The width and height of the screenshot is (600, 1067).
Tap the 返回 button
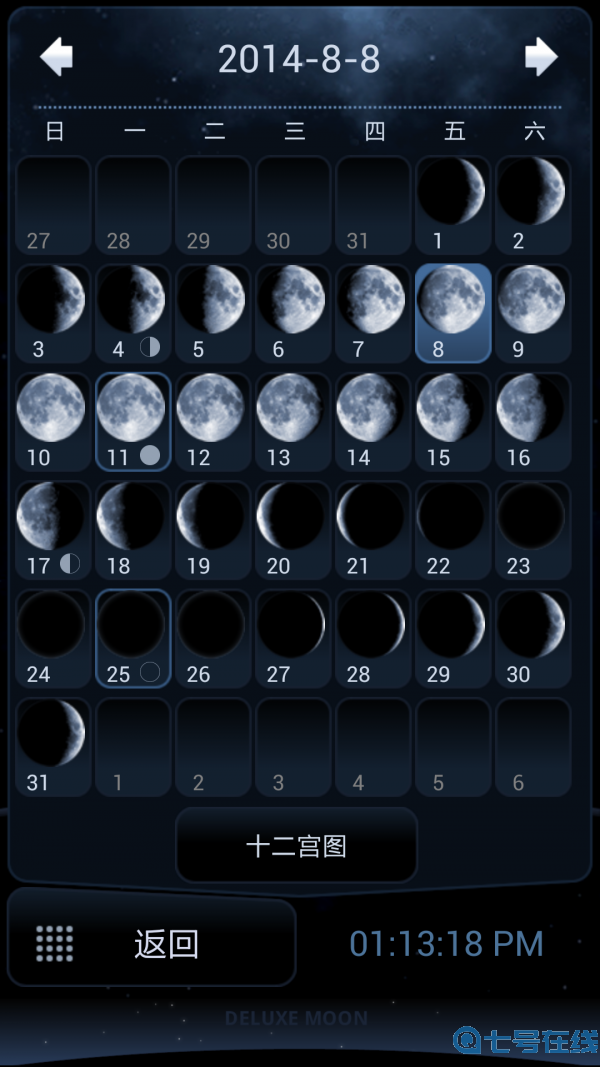pos(152,943)
